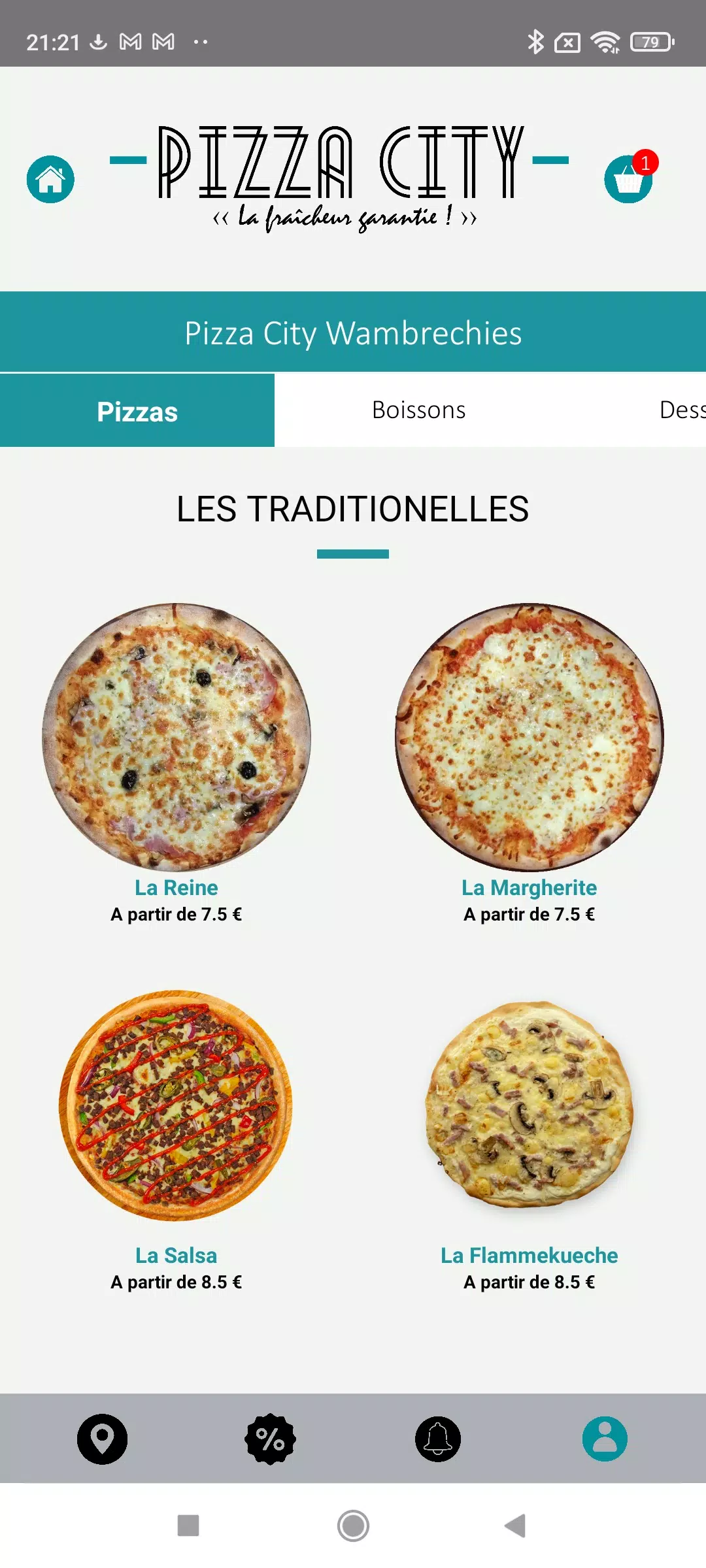Open the shopping basket
Image resolution: width=706 pixels, height=1568 pixels.
(629, 179)
